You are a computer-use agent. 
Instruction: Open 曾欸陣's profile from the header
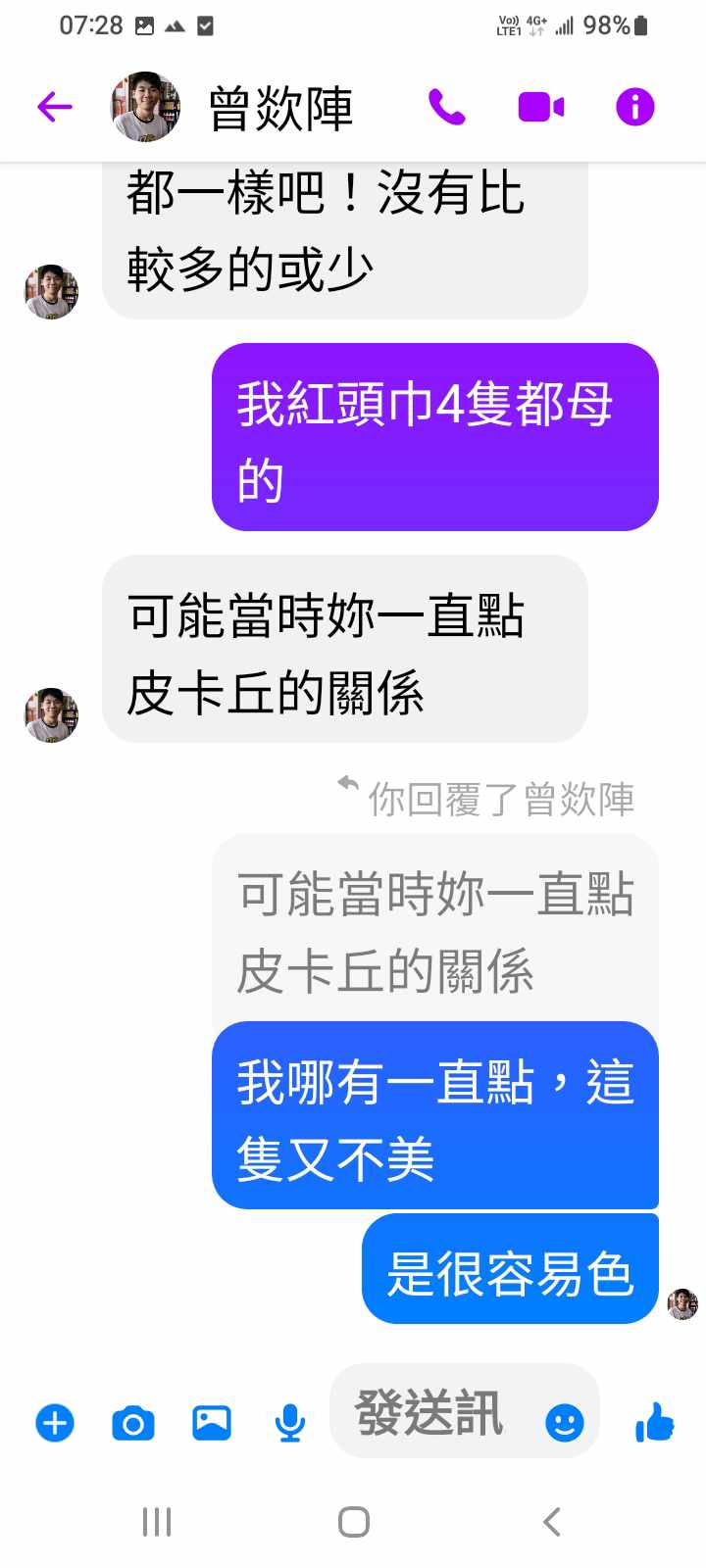[280, 108]
